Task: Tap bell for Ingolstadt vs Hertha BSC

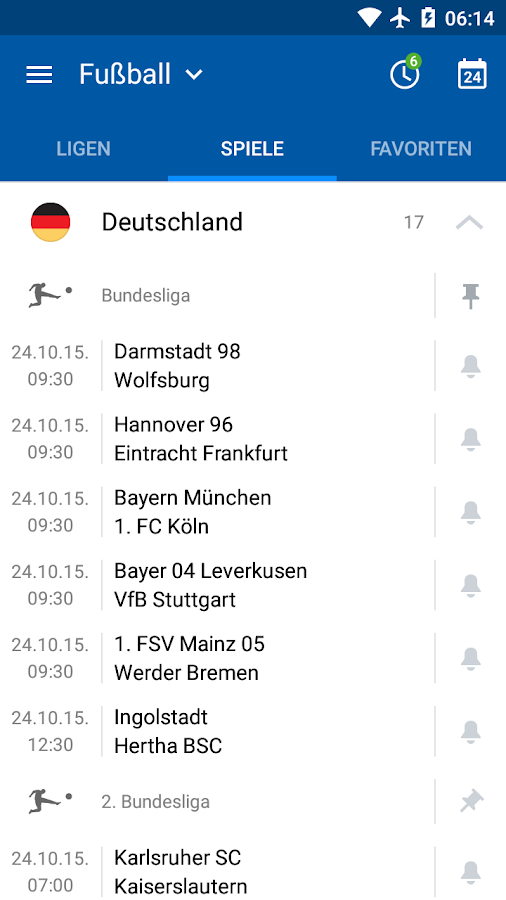Action: (x=470, y=731)
